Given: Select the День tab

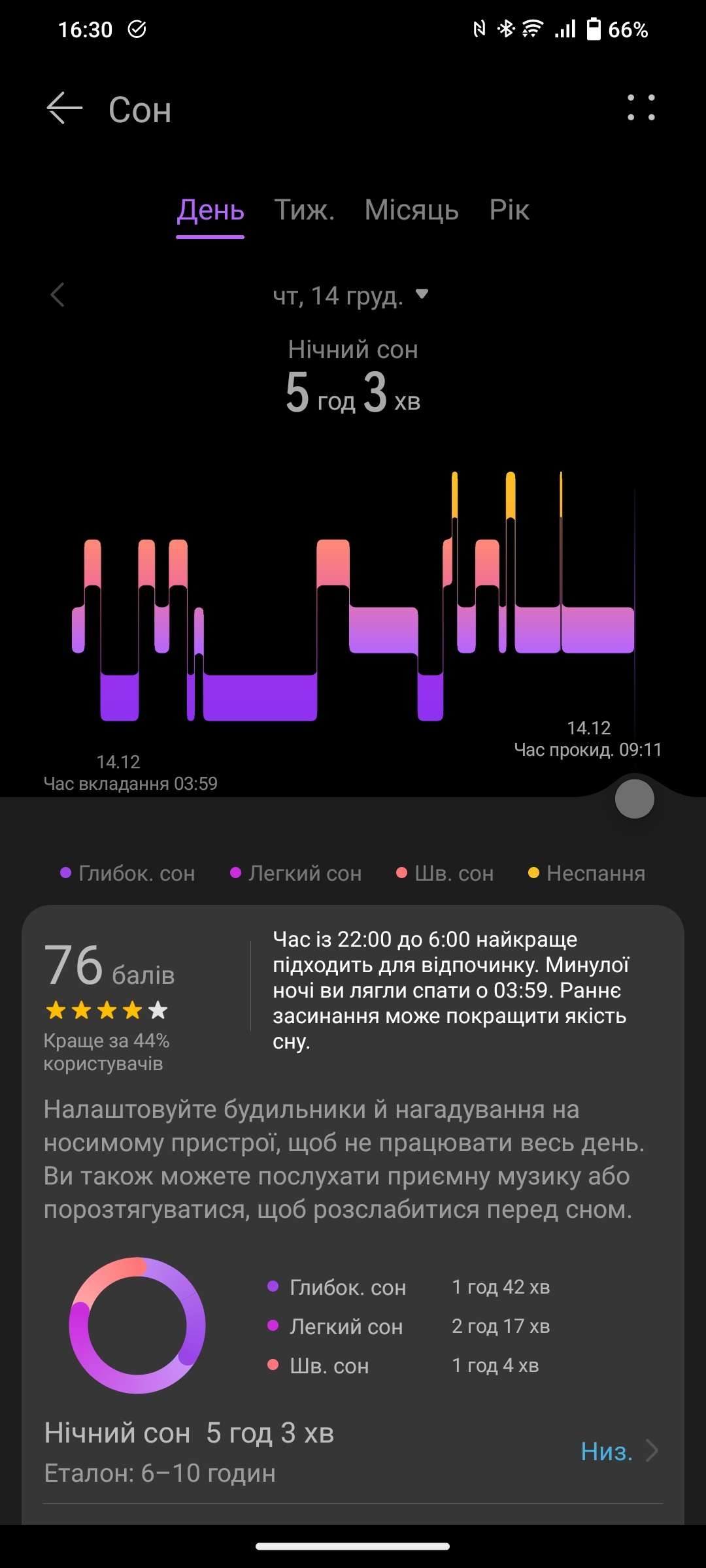Looking at the screenshot, I should [210, 210].
